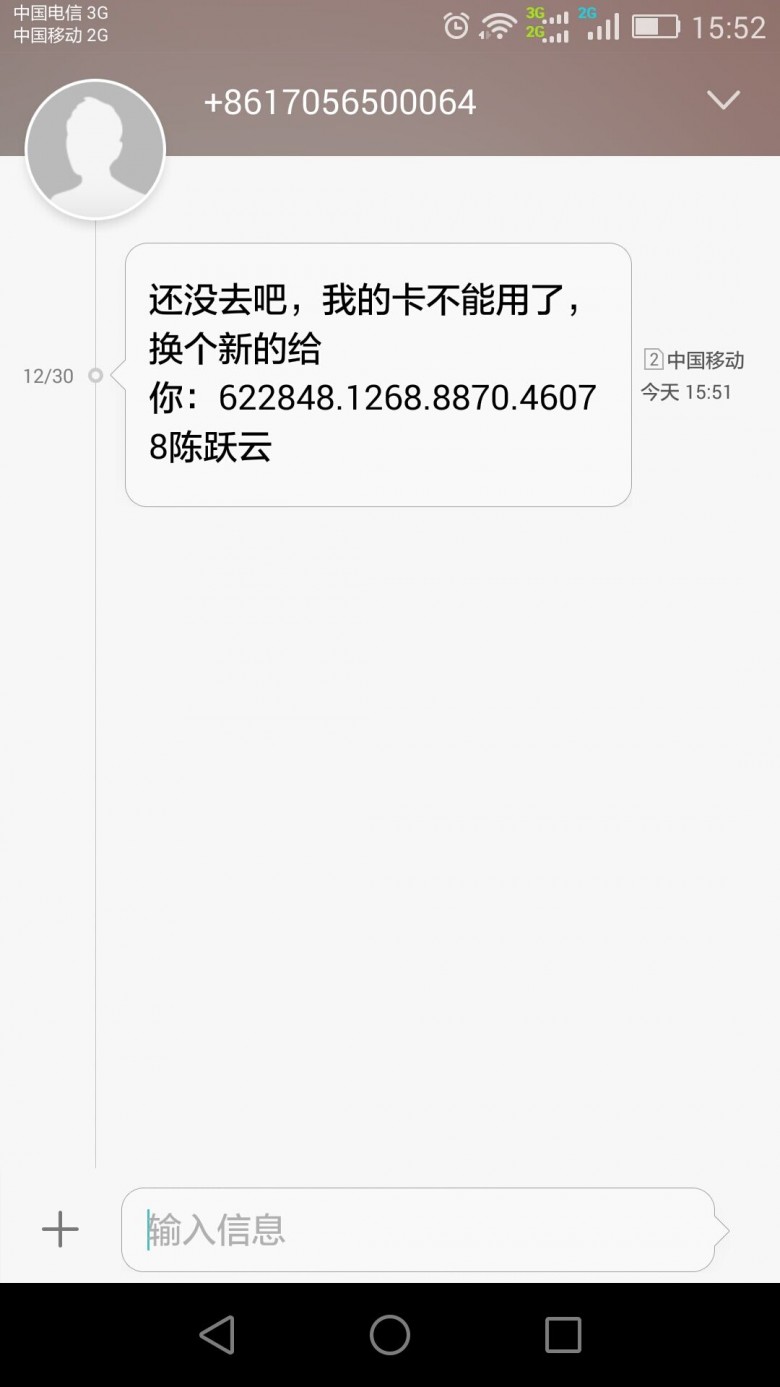
Task: Go to the home screen
Action: pos(390,1334)
